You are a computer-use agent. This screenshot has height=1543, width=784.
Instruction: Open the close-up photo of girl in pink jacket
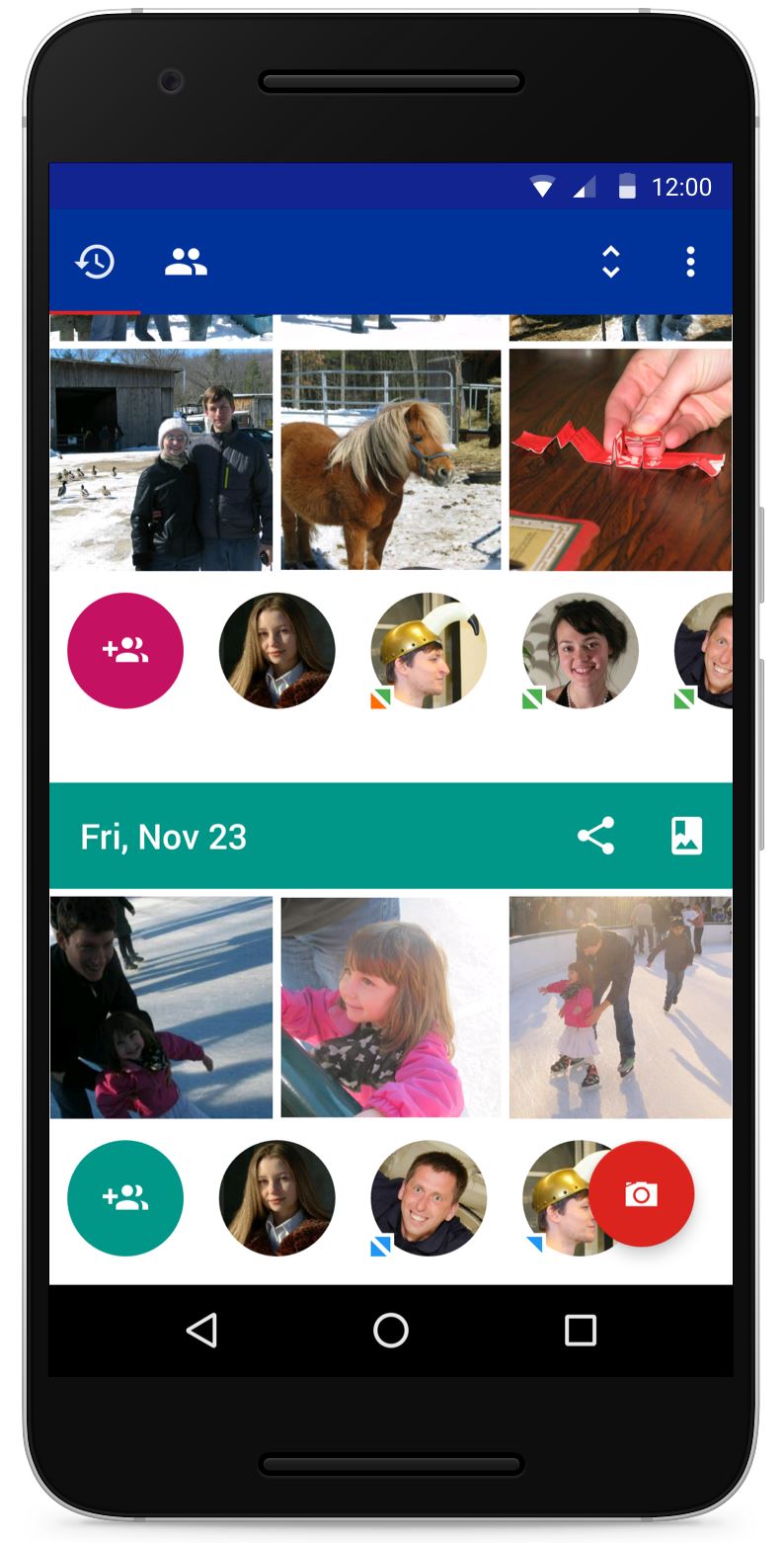pyautogui.click(x=391, y=1008)
